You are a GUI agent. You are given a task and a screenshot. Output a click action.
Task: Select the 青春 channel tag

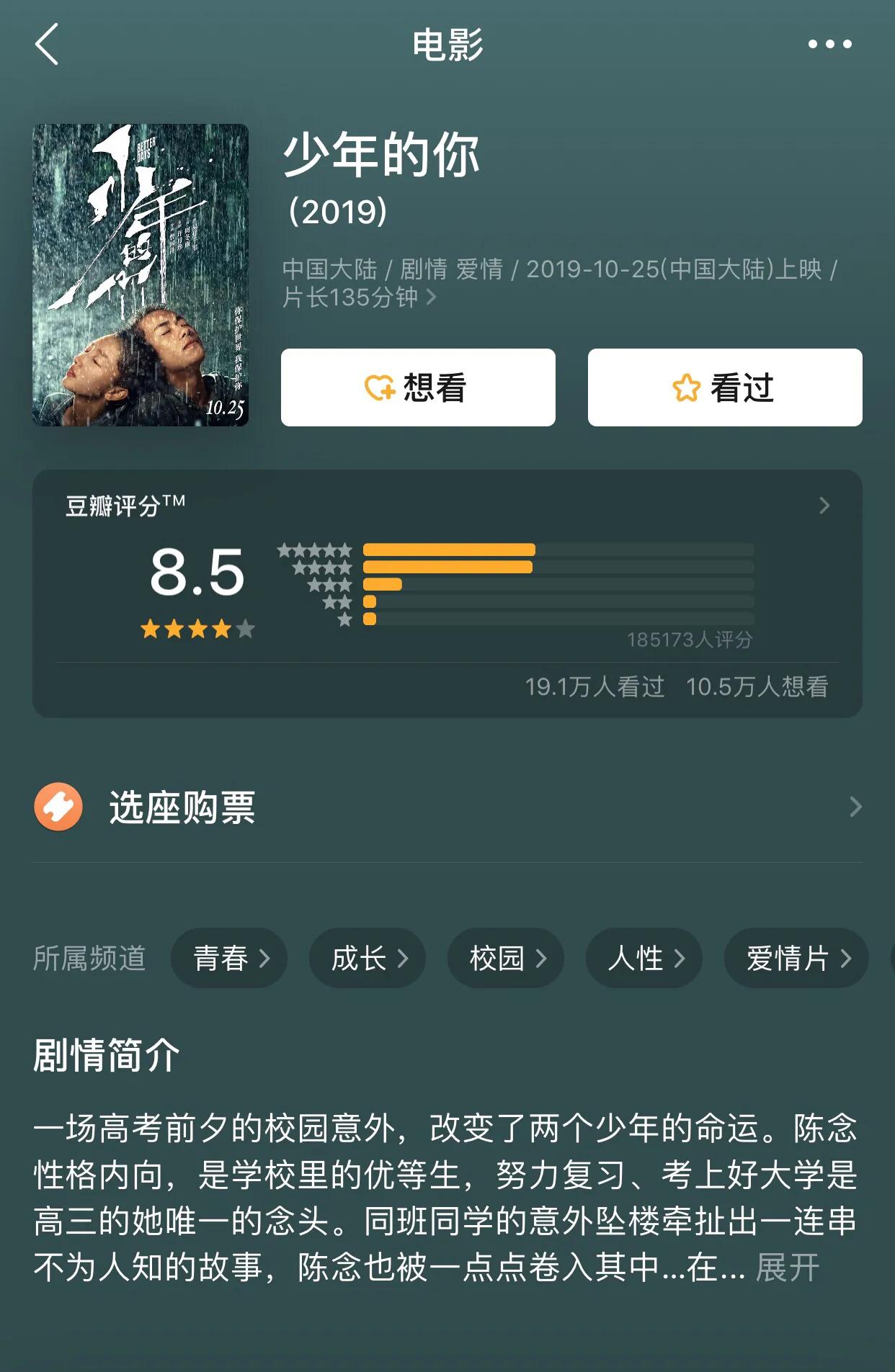[229, 957]
